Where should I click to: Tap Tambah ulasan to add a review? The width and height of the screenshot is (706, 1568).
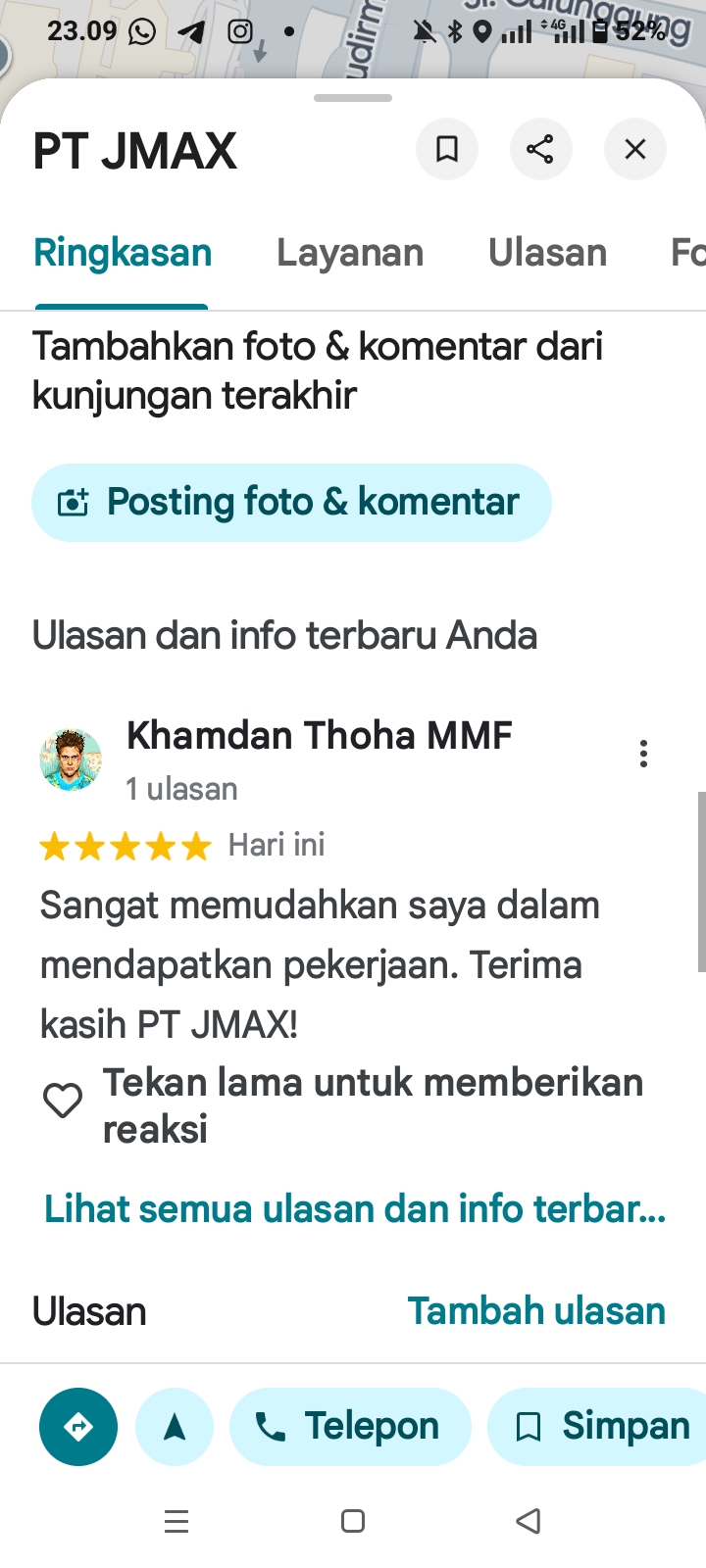(x=536, y=1311)
